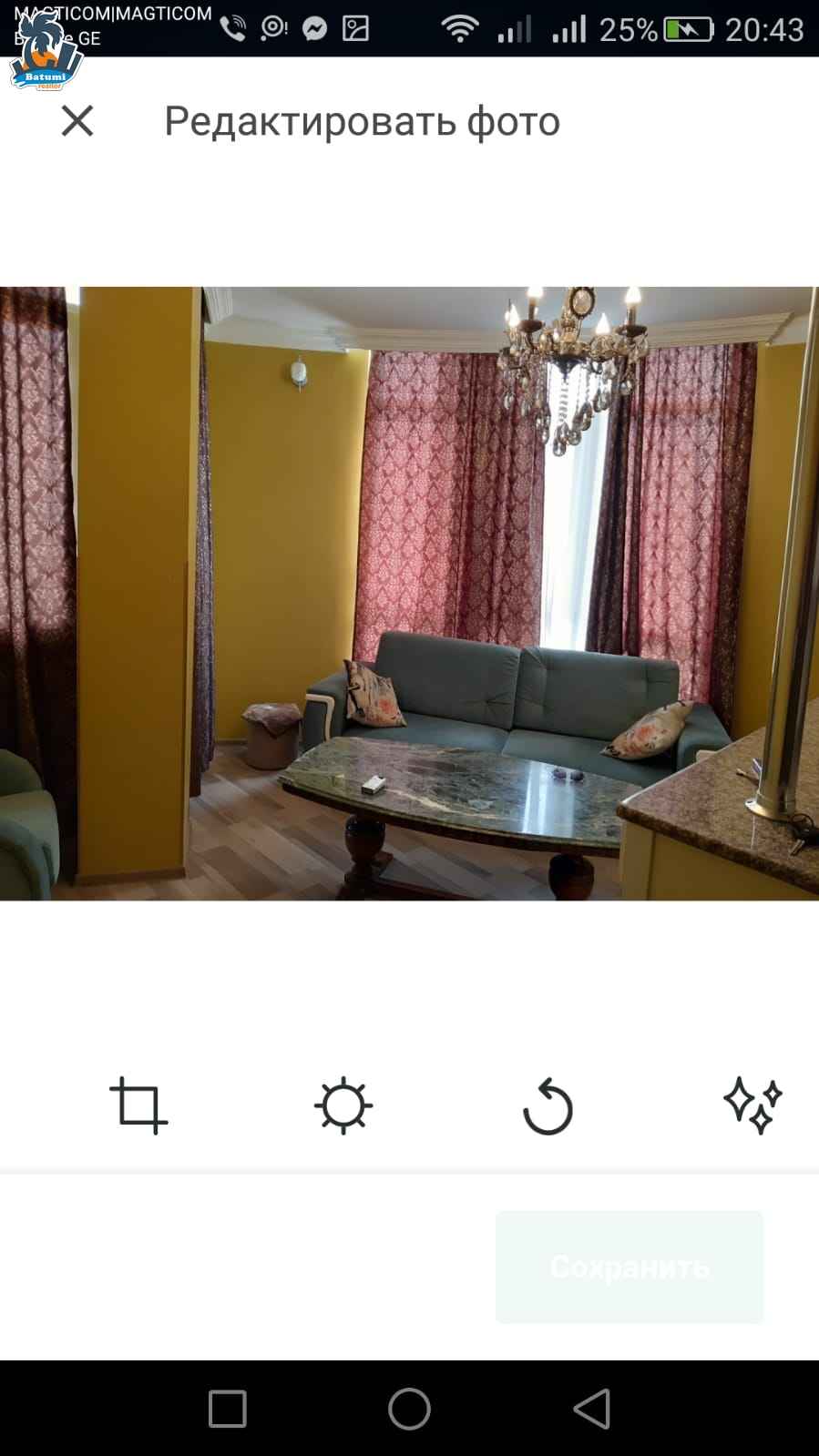This screenshot has width=819, height=1456.
Task: Rotate the photo counterclockwise
Action: pos(548,1106)
